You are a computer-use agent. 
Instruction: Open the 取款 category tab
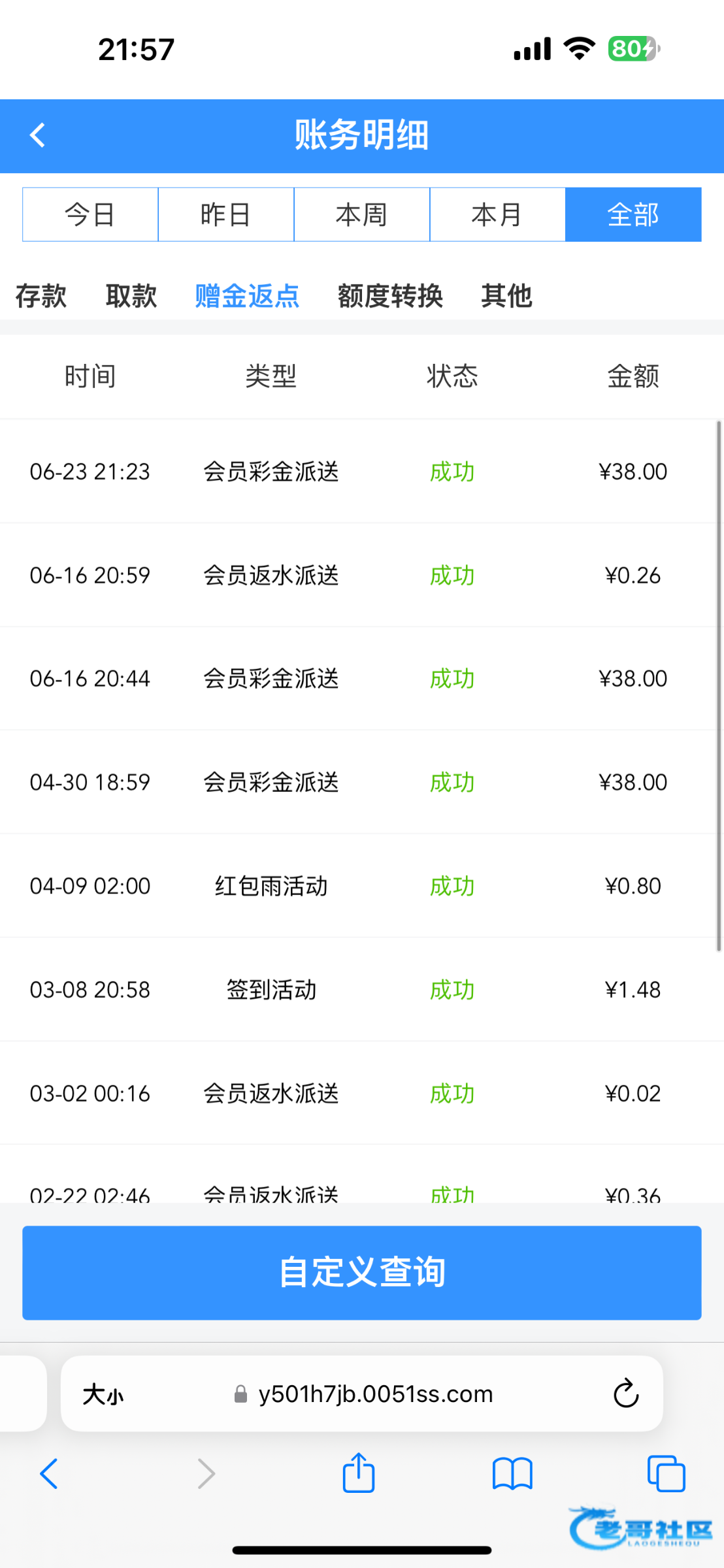click(131, 296)
